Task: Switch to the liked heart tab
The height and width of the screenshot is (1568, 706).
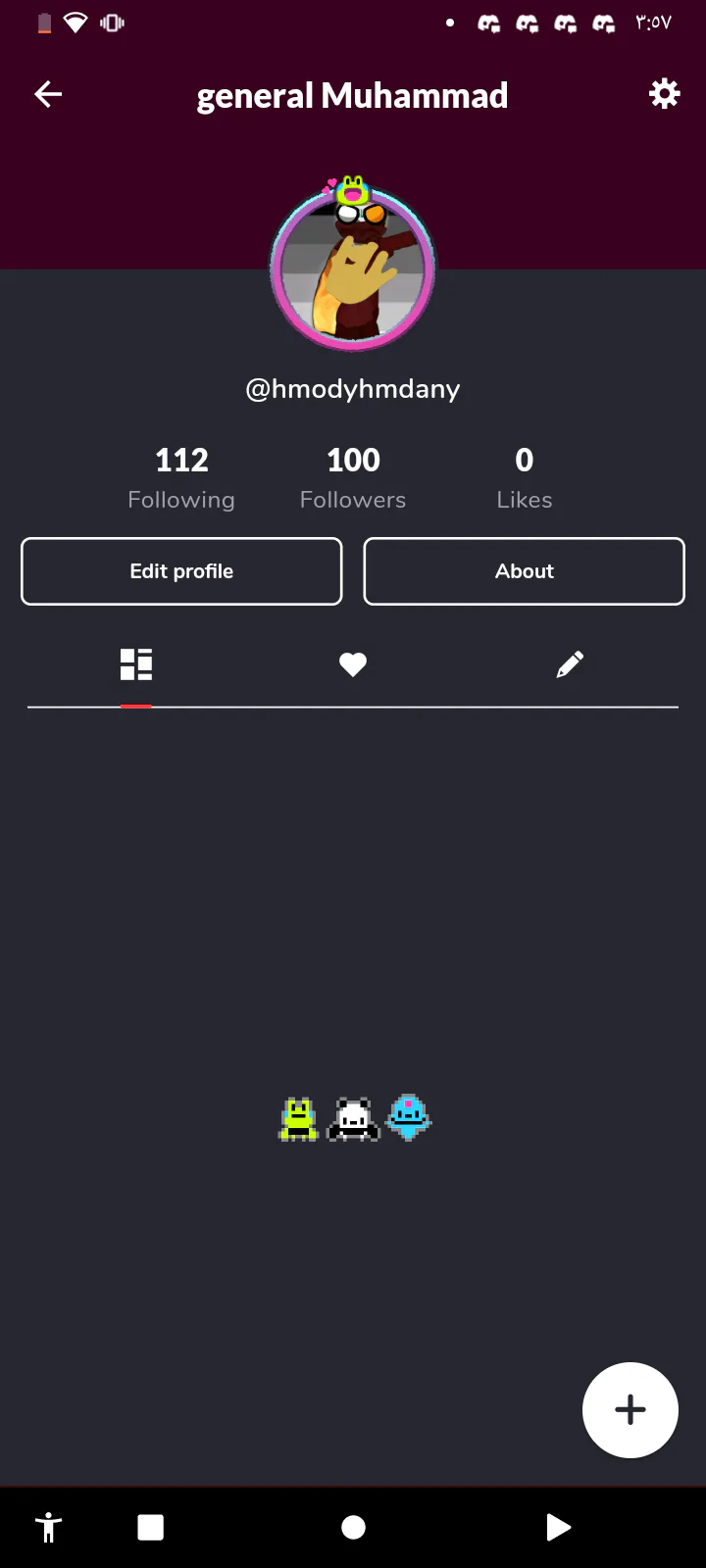Action: tap(353, 664)
